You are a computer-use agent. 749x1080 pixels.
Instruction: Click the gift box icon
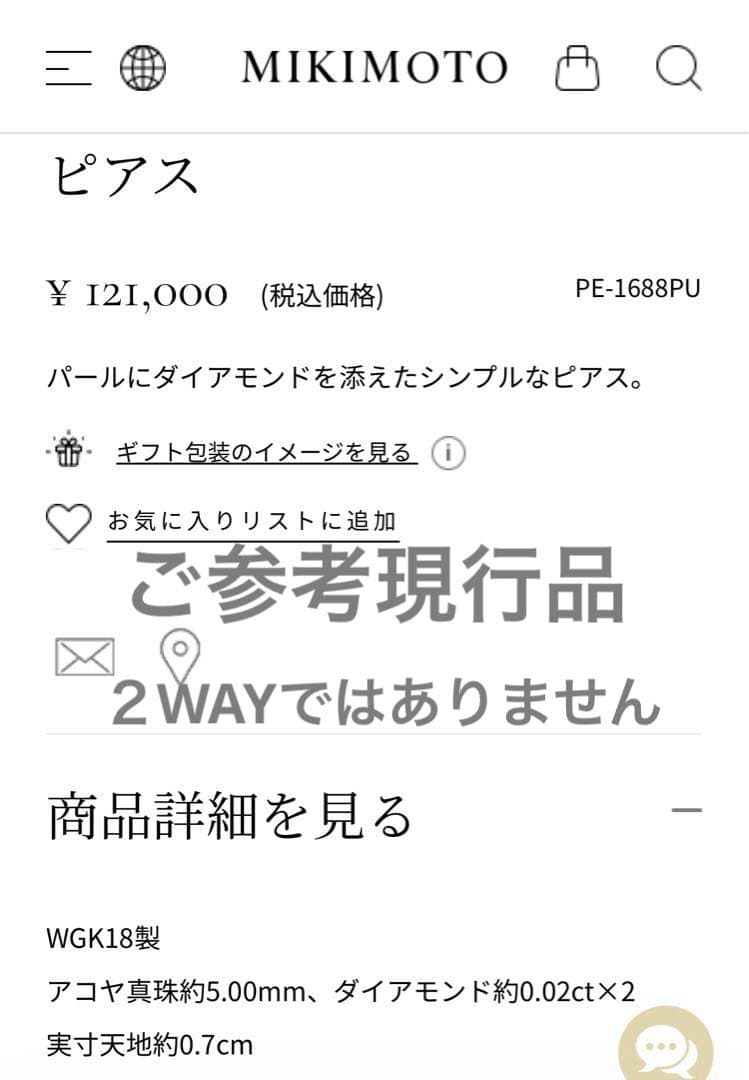coord(68,449)
